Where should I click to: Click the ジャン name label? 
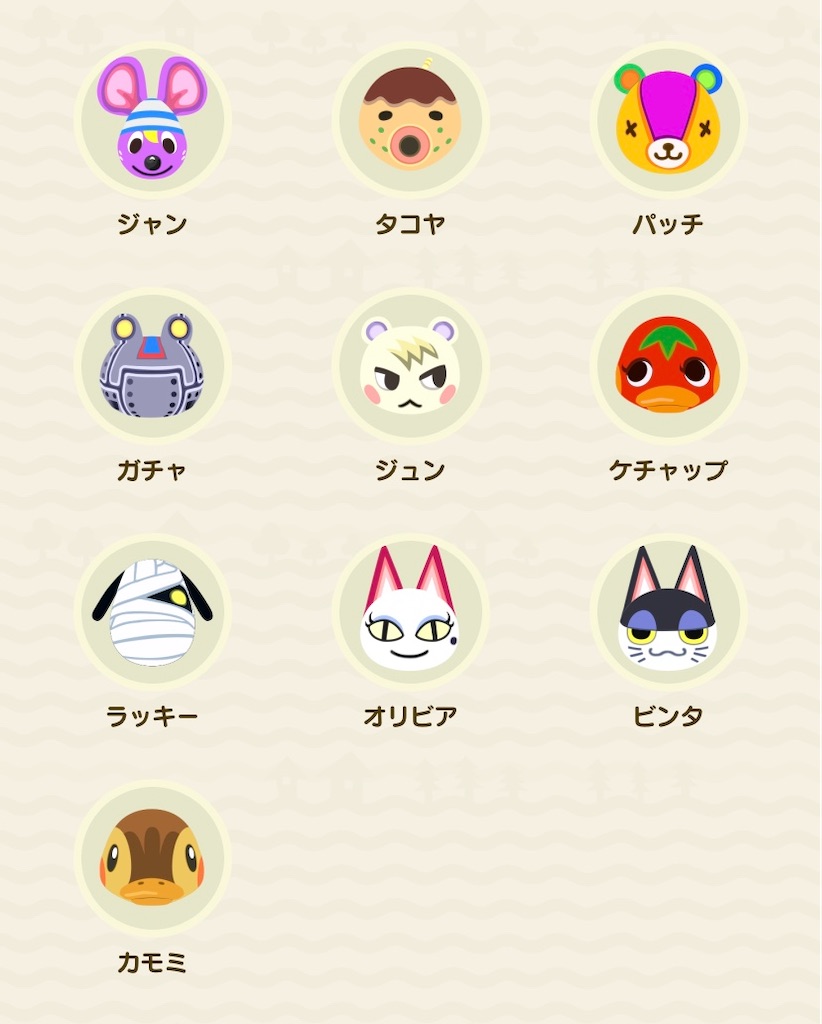click(x=153, y=224)
